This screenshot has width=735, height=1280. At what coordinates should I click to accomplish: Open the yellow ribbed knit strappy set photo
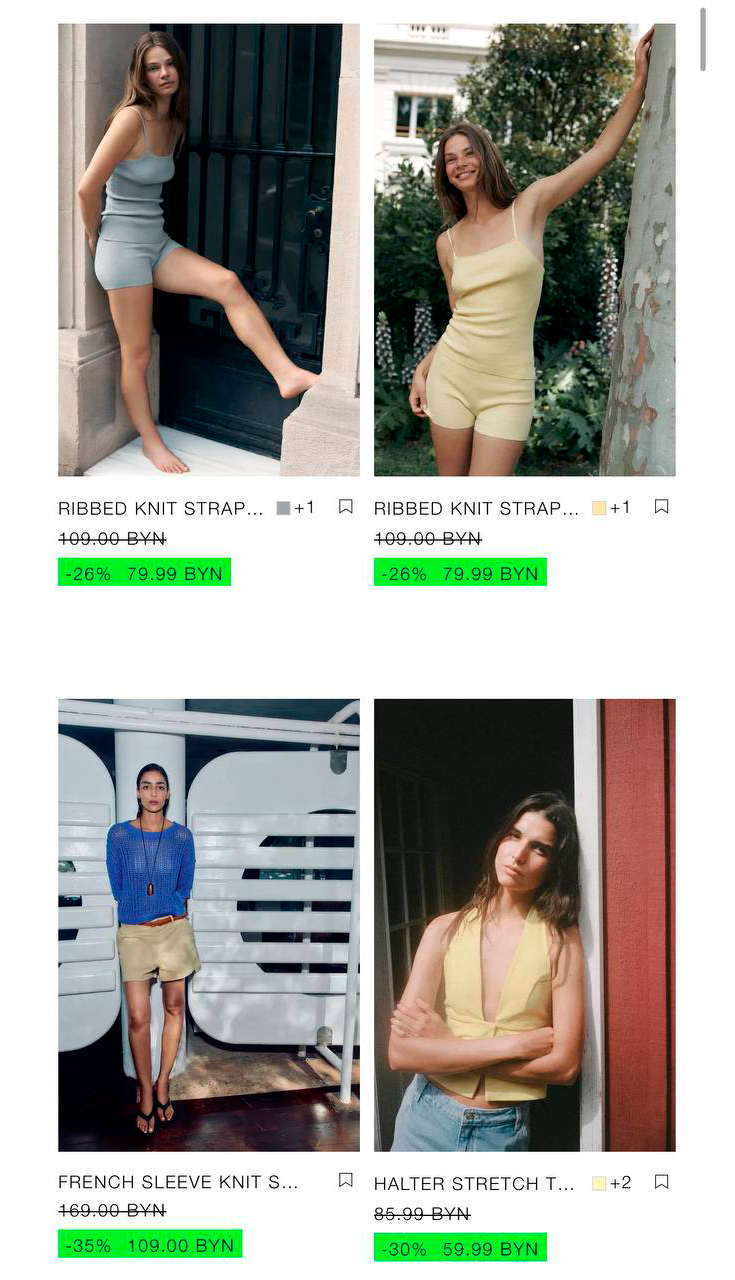point(524,250)
